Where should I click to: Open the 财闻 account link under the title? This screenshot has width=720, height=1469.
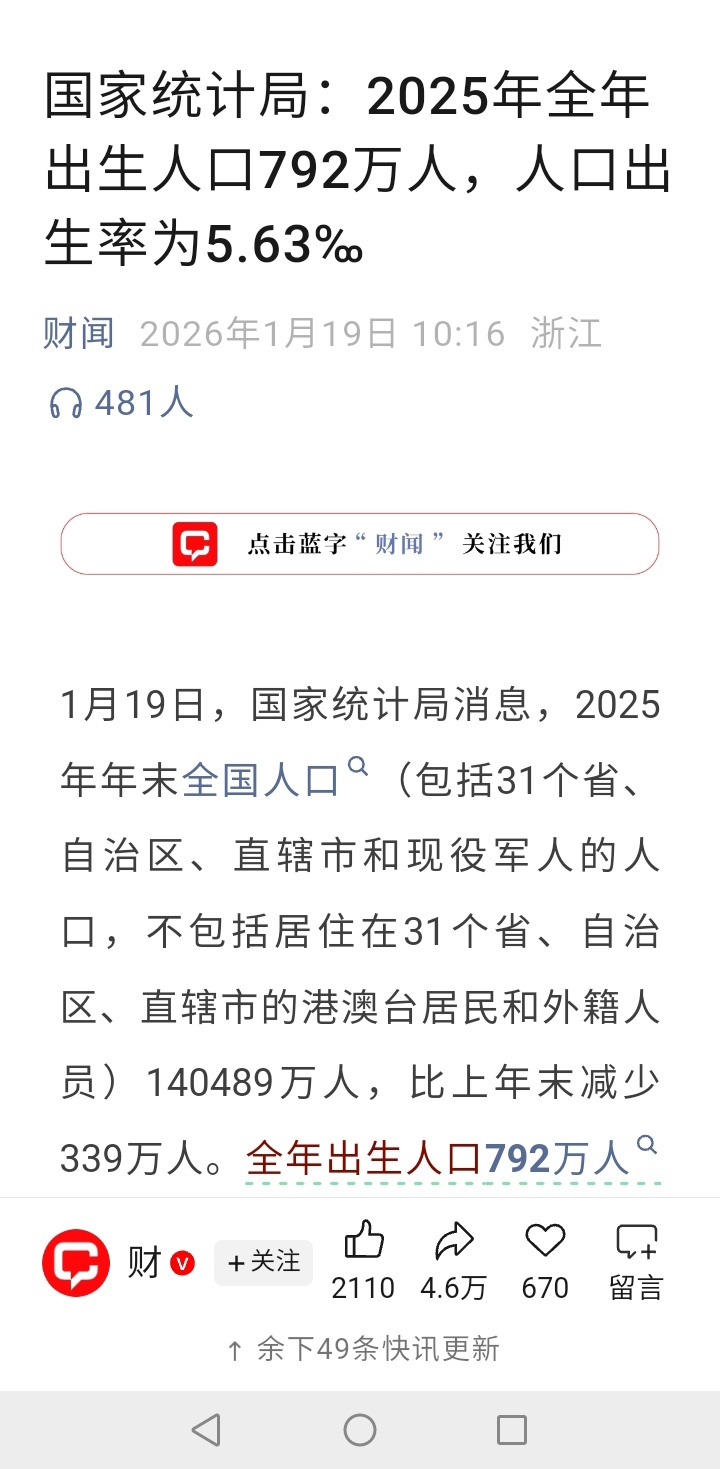(x=79, y=333)
